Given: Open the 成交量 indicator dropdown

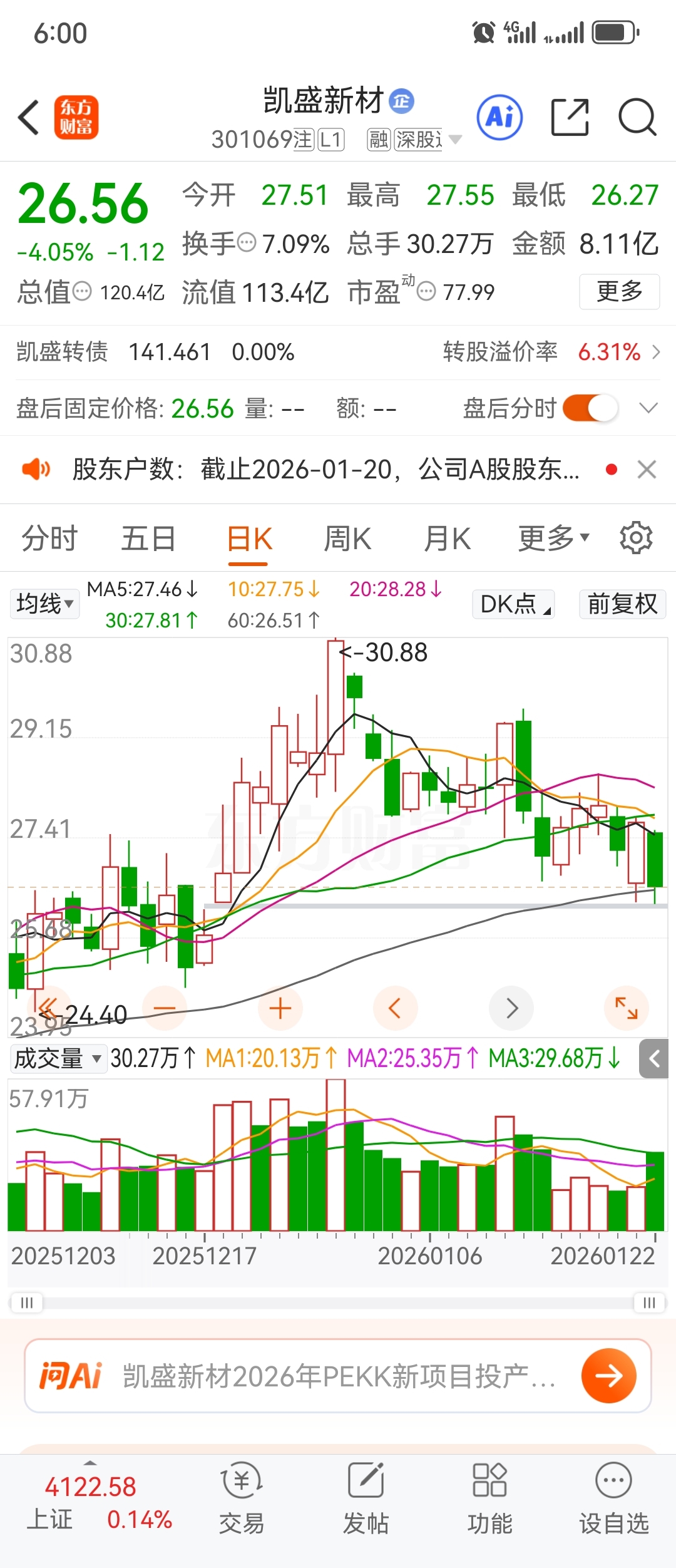Looking at the screenshot, I should tap(58, 1059).
